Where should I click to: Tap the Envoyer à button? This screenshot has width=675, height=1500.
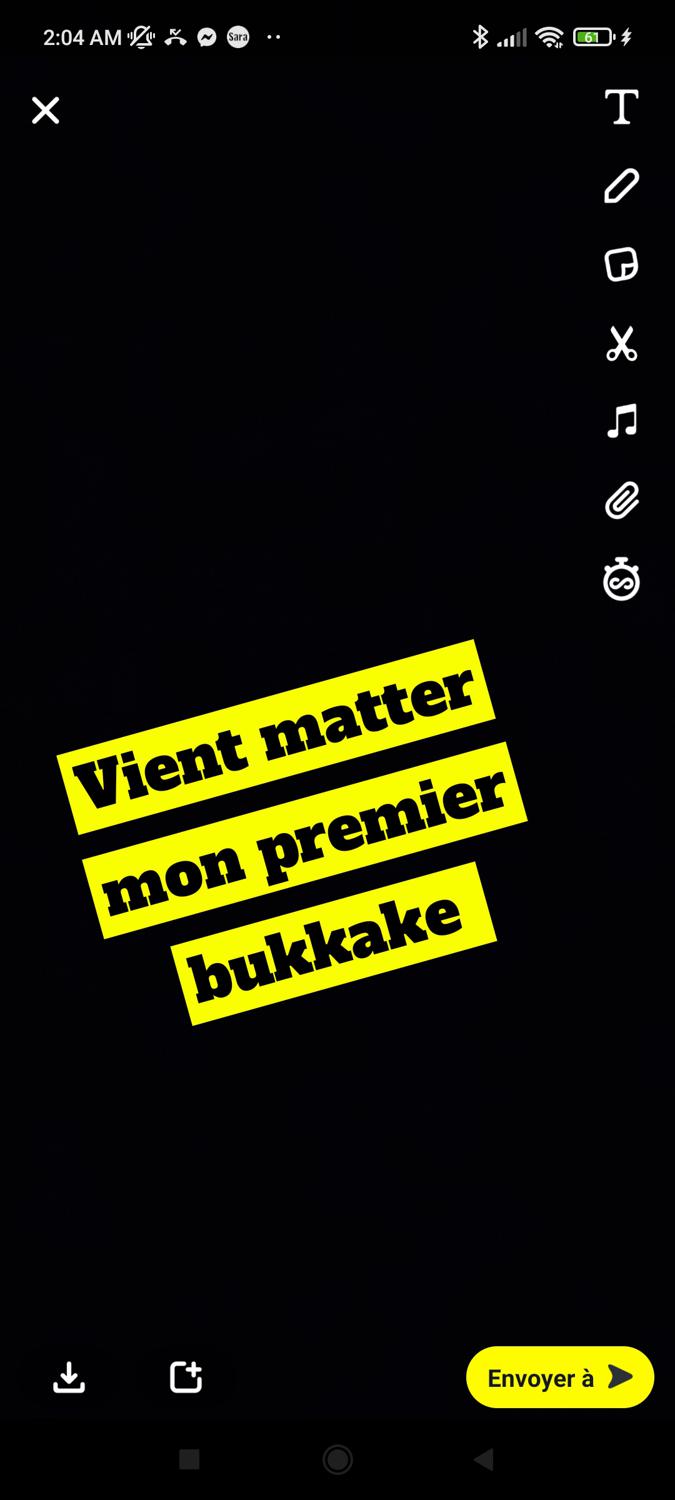[x=560, y=1377]
